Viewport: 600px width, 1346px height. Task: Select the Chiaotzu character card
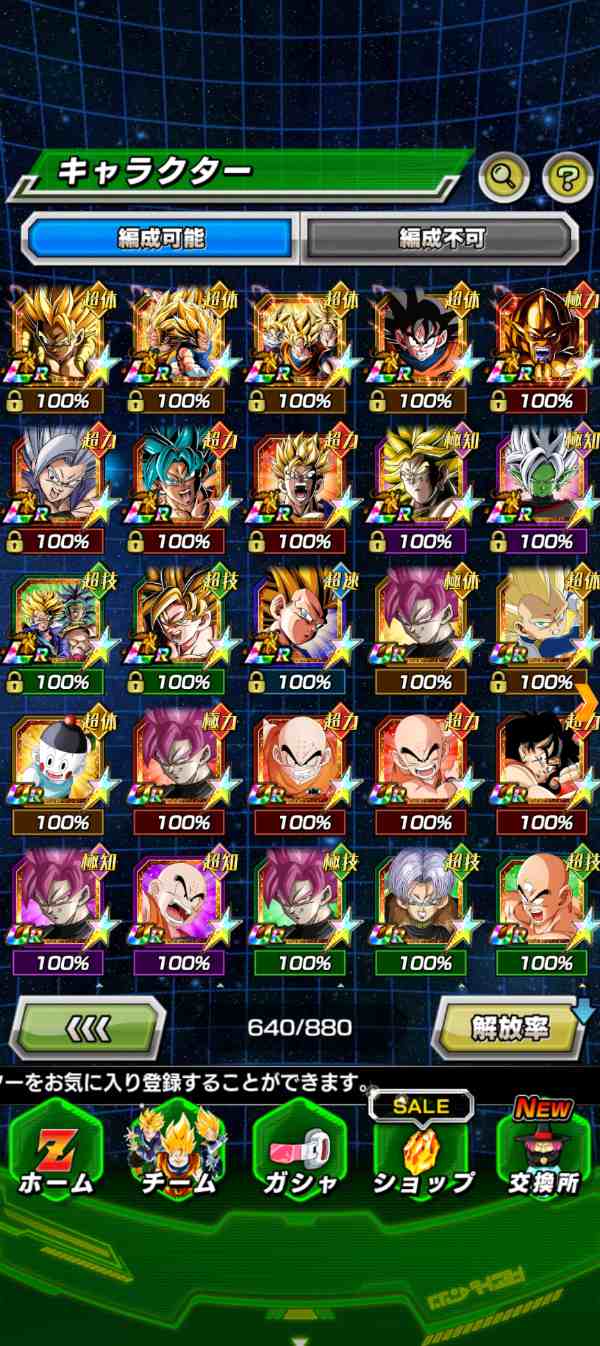tap(62, 764)
